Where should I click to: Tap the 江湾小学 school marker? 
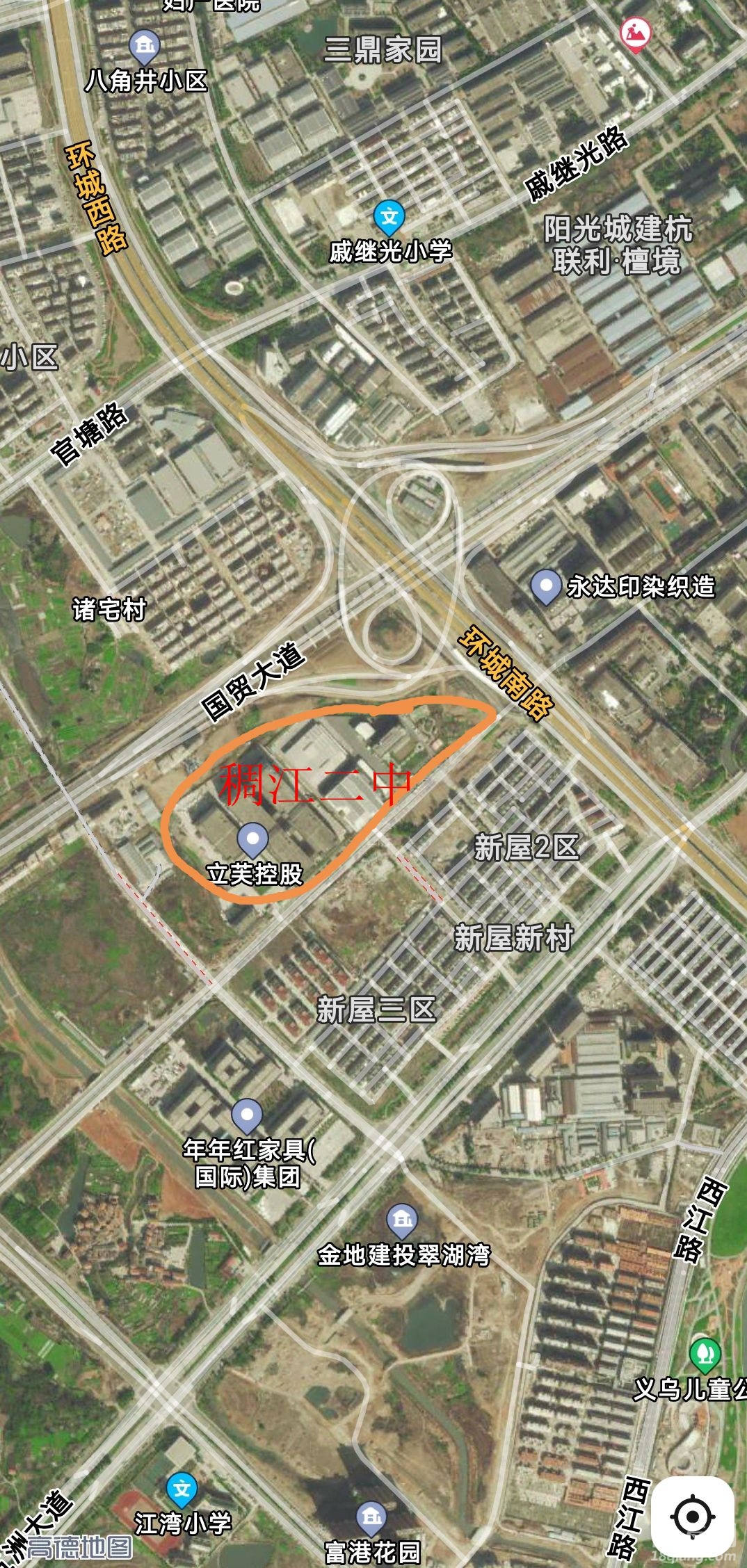pos(182,1489)
